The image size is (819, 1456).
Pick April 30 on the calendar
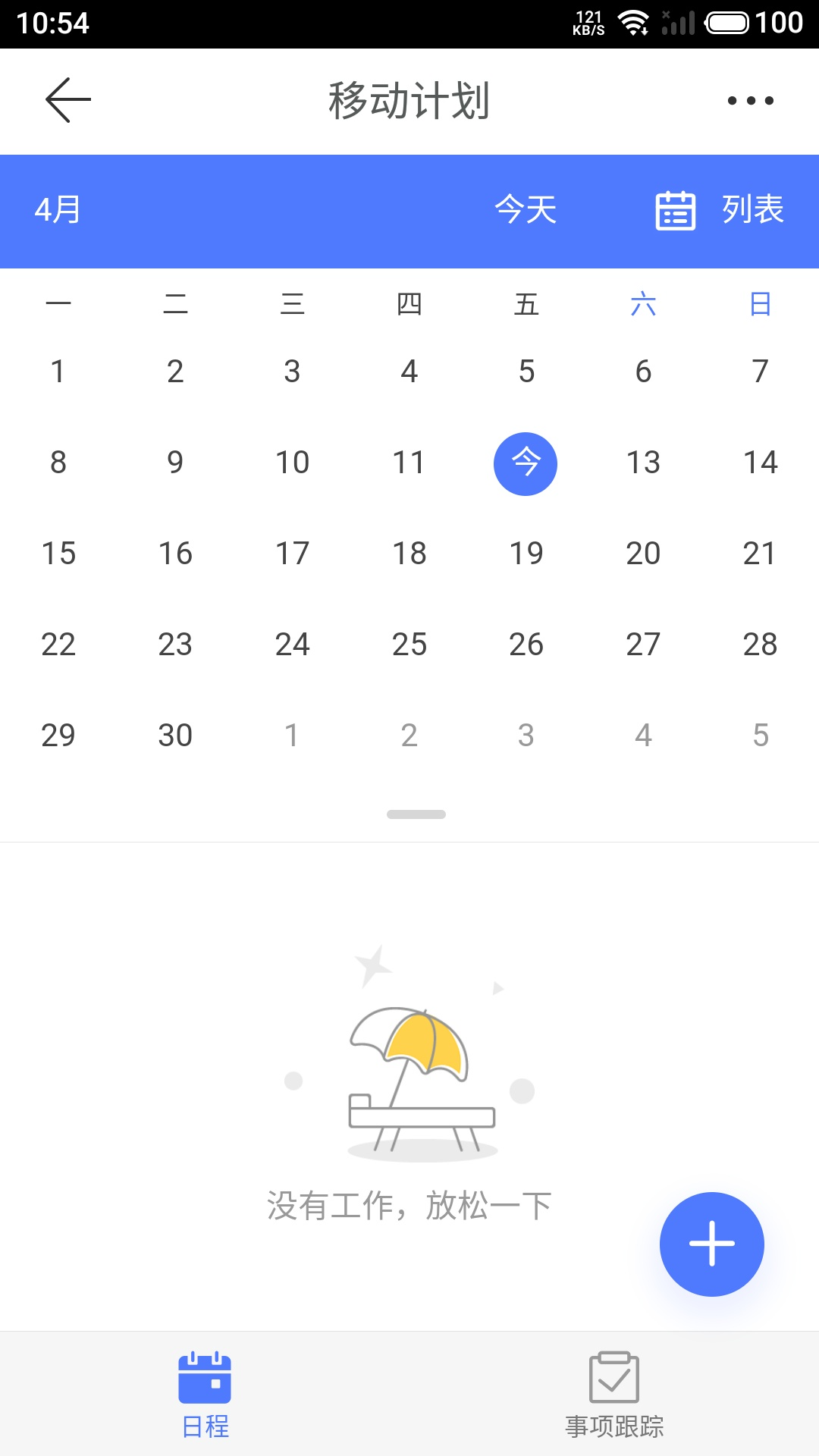(x=175, y=736)
